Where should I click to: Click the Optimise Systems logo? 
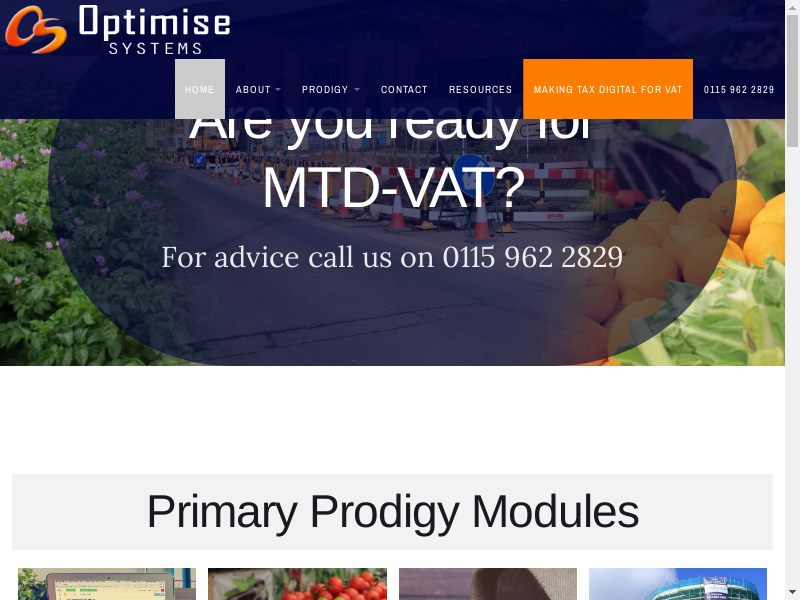click(118, 28)
